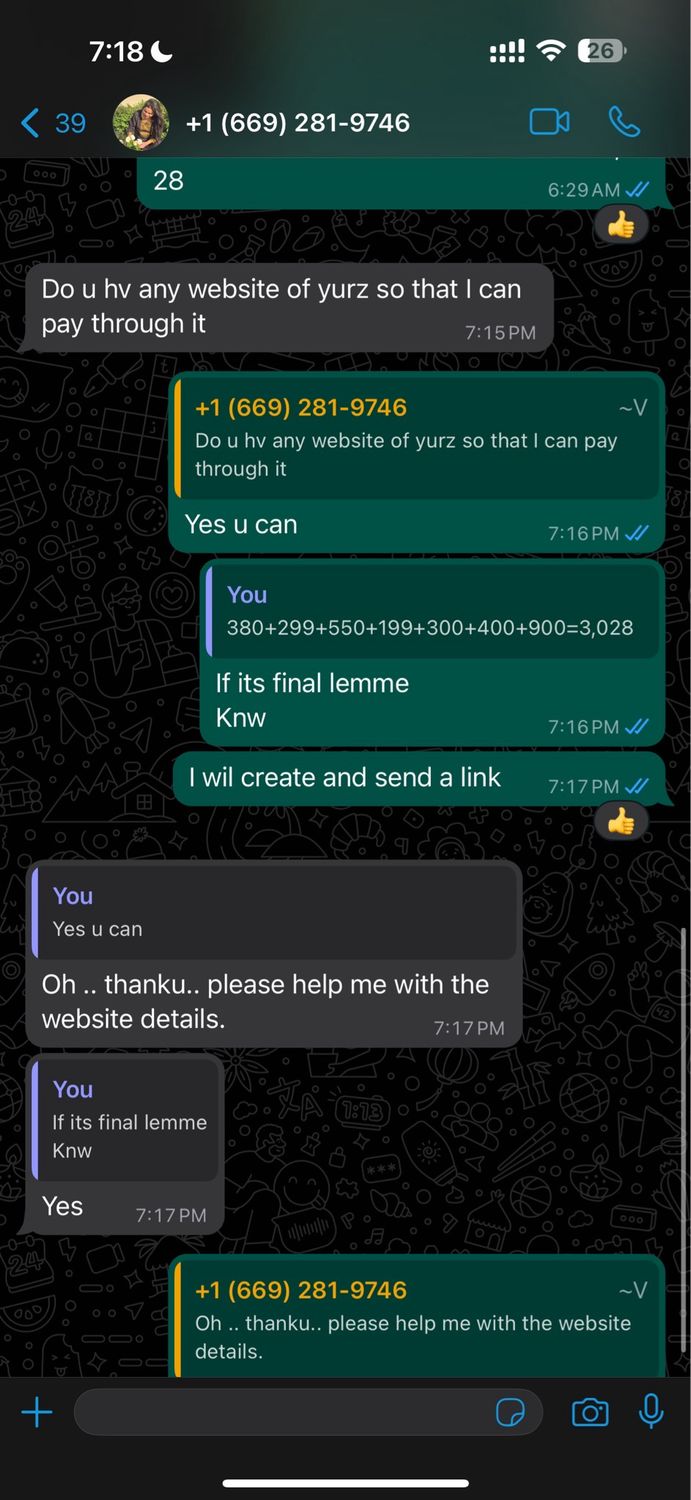The image size is (691, 1500).
Task: Open the sticker picker
Action: (510, 1412)
